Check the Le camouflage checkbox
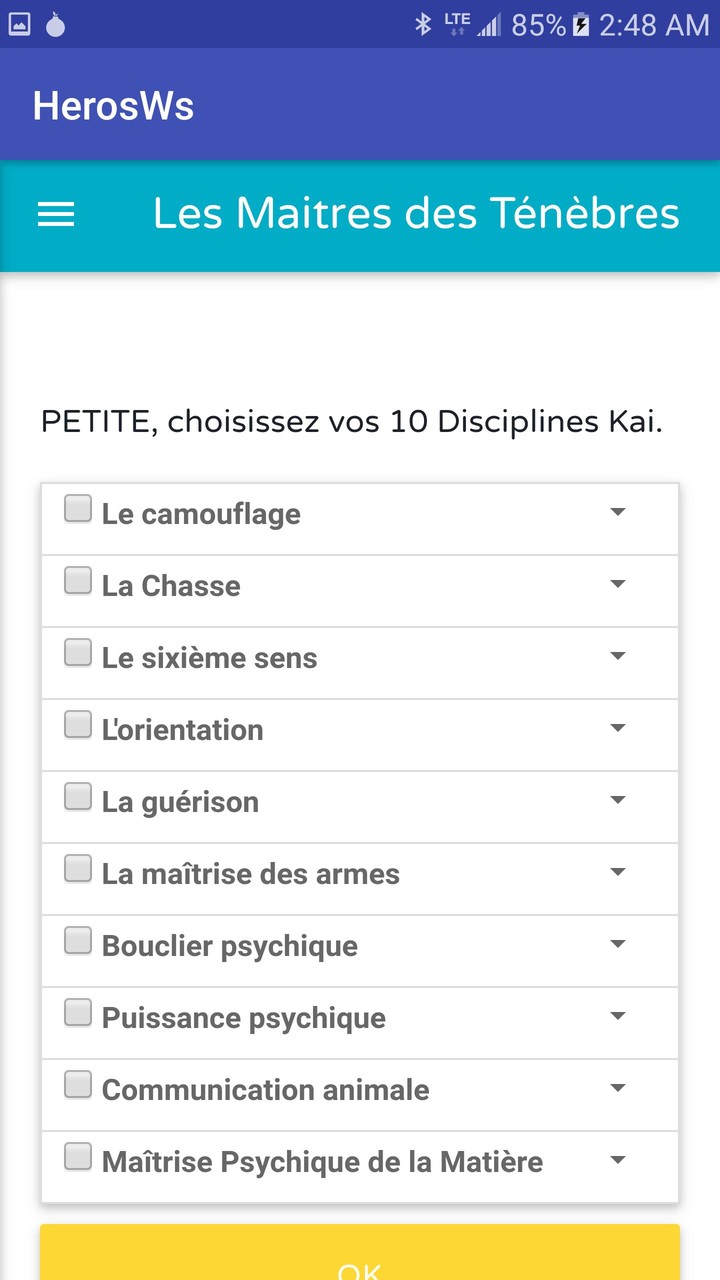The image size is (720, 1280). point(77,508)
